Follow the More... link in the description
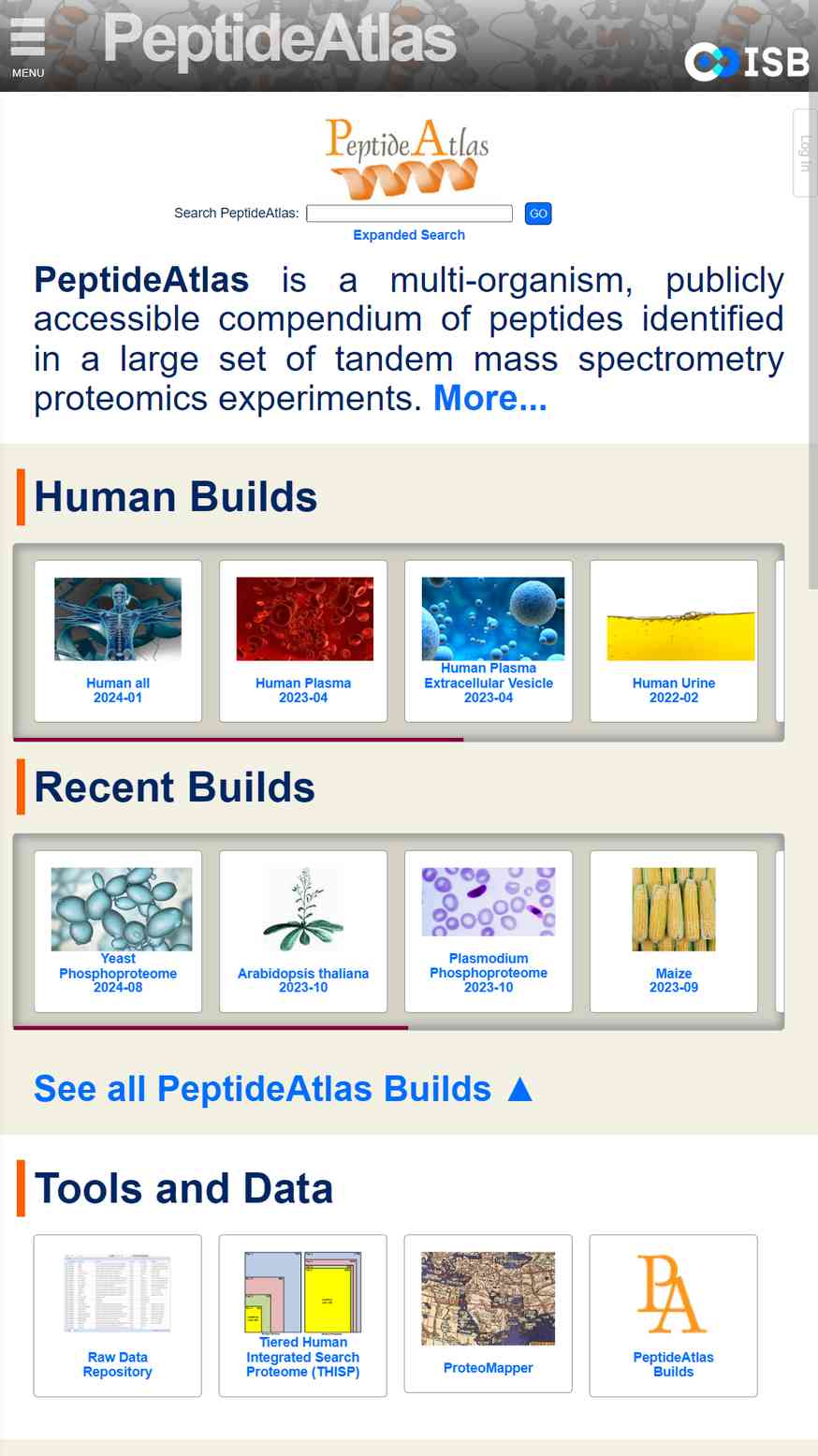Screen dimensions: 818x1456 (489, 399)
